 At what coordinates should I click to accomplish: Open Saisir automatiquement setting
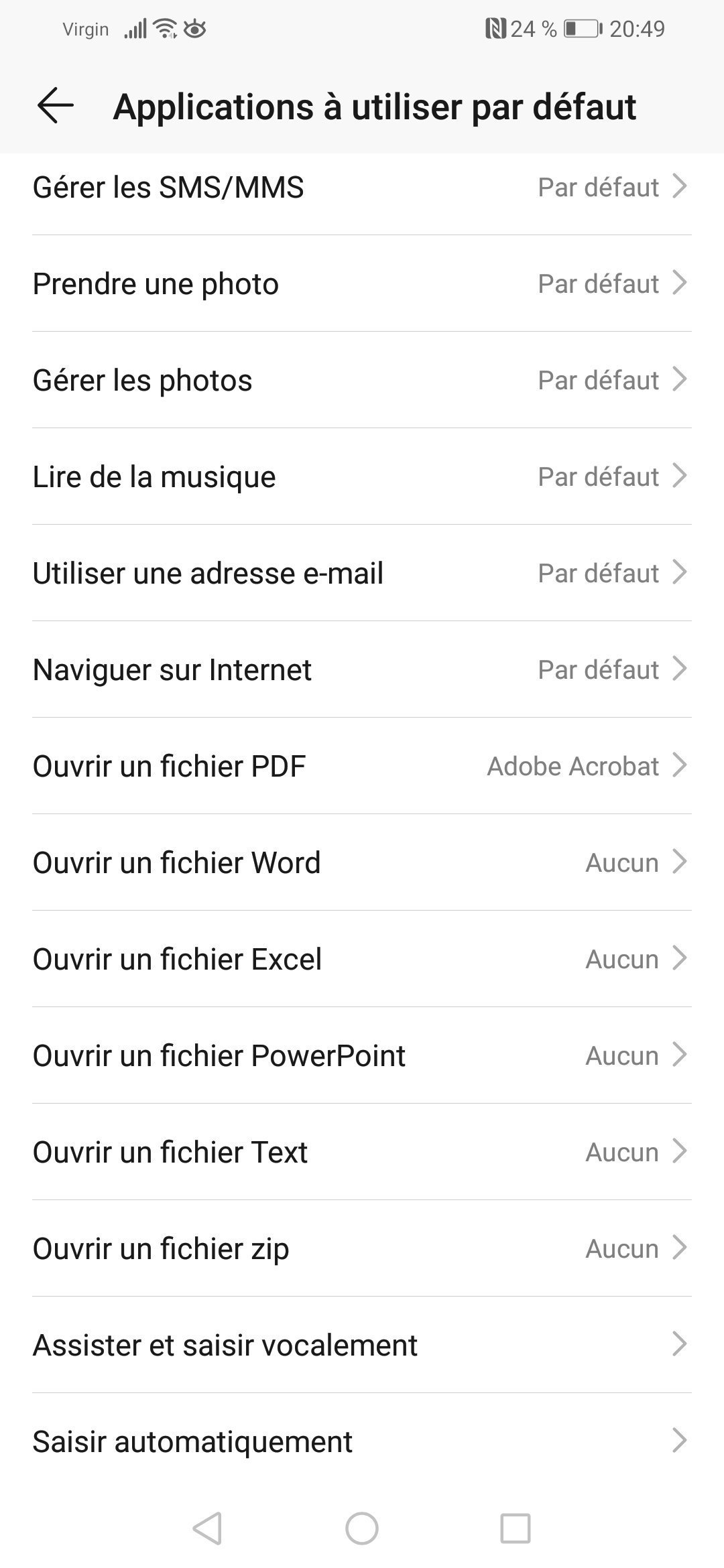tap(362, 1441)
